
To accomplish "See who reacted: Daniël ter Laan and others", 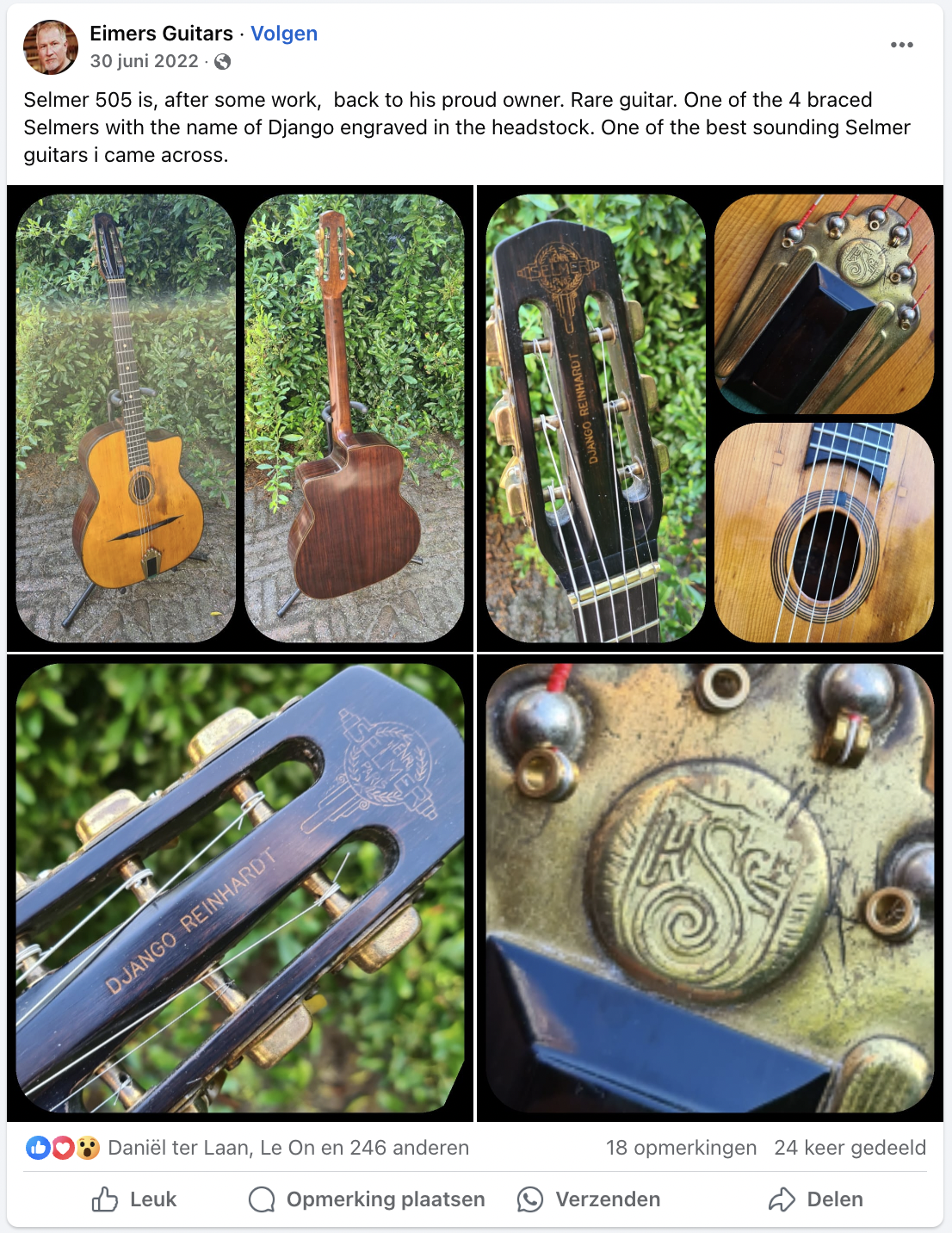I will 287,1148.
